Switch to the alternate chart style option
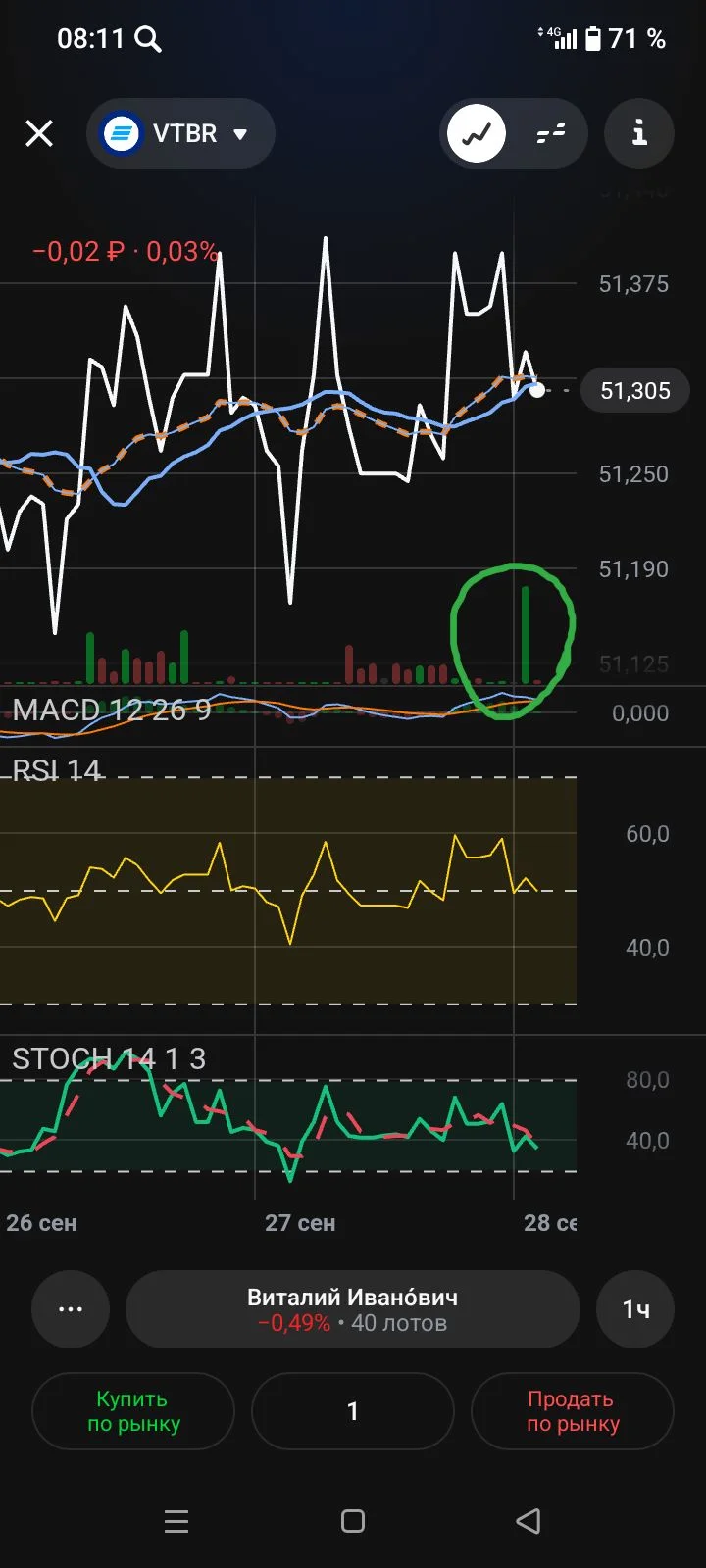The image size is (706, 1568). tap(551, 133)
